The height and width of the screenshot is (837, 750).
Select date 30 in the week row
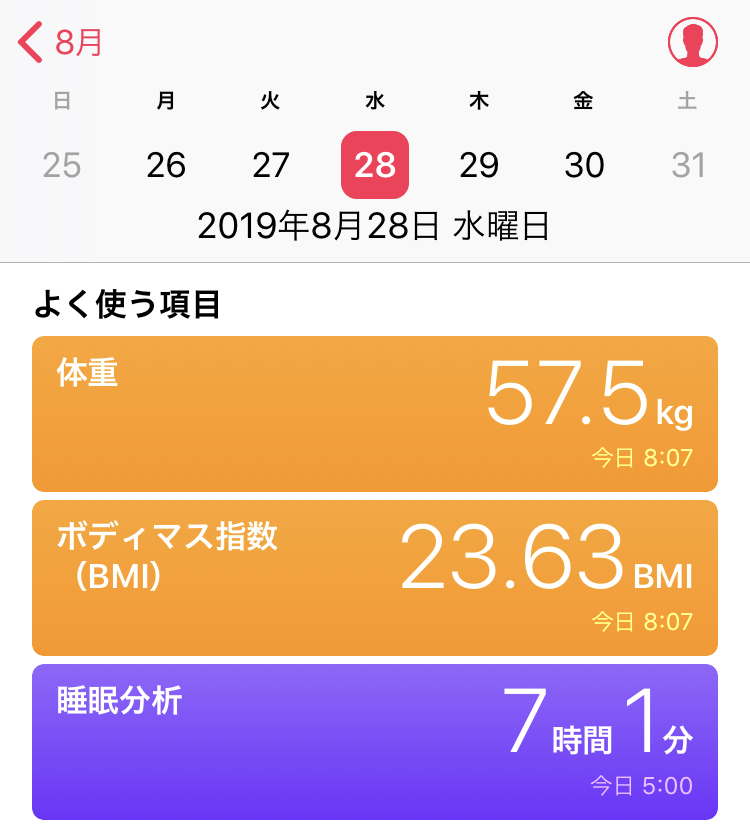click(584, 165)
